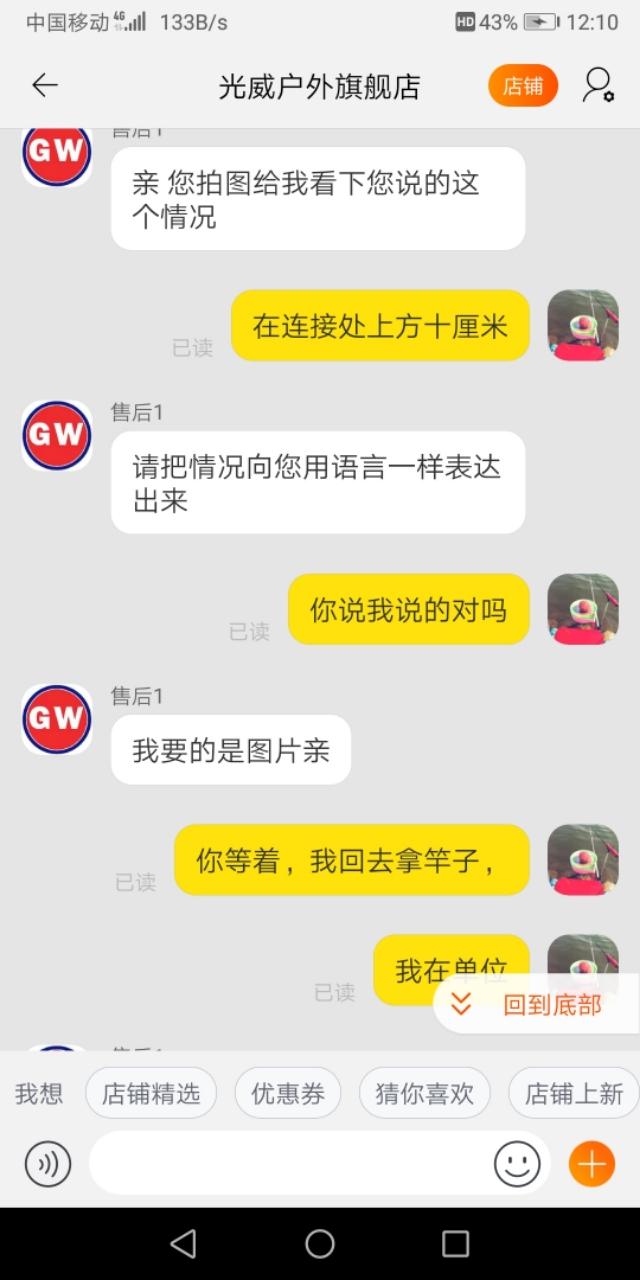This screenshot has width=640, height=1280.
Task: Open the contact settings profile icon
Action: [x=598, y=86]
